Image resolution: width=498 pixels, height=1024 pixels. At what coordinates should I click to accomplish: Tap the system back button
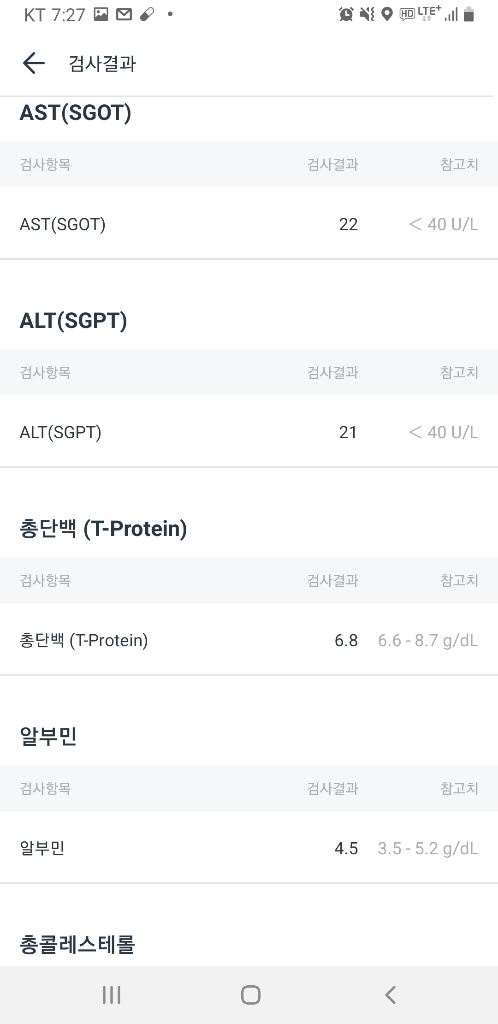tap(390, 995)
